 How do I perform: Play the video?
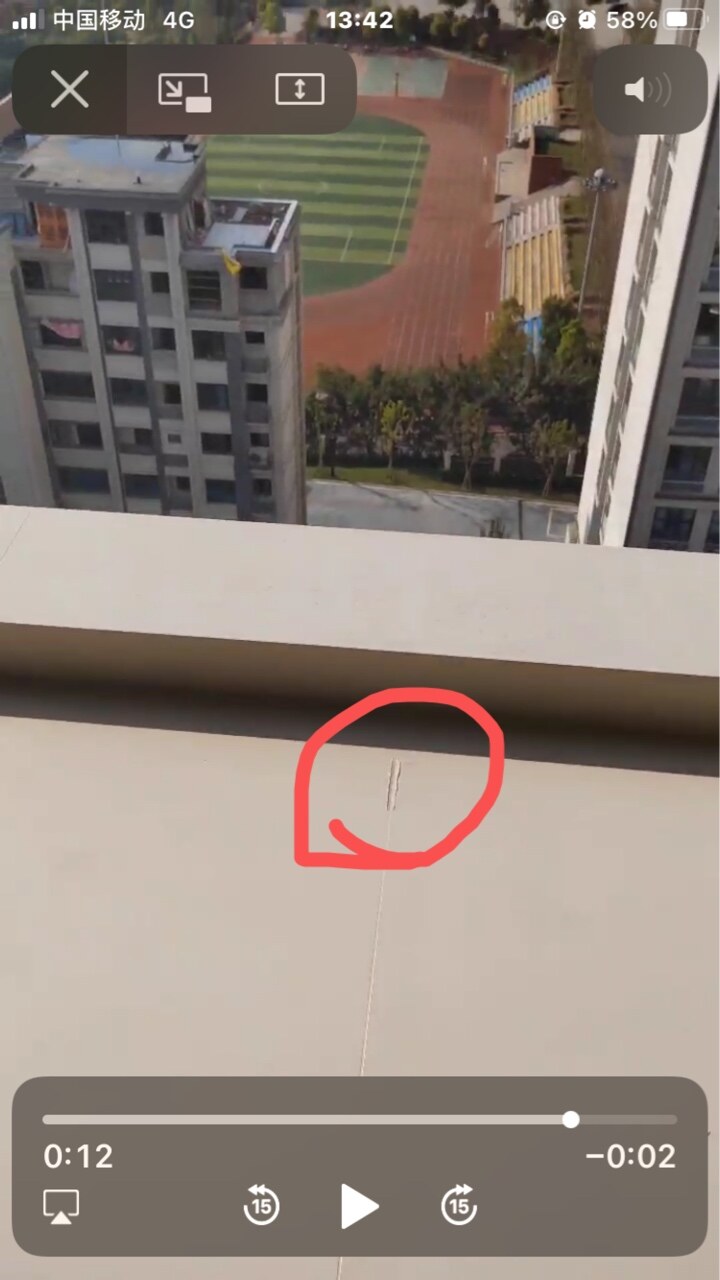(359, 1206)
